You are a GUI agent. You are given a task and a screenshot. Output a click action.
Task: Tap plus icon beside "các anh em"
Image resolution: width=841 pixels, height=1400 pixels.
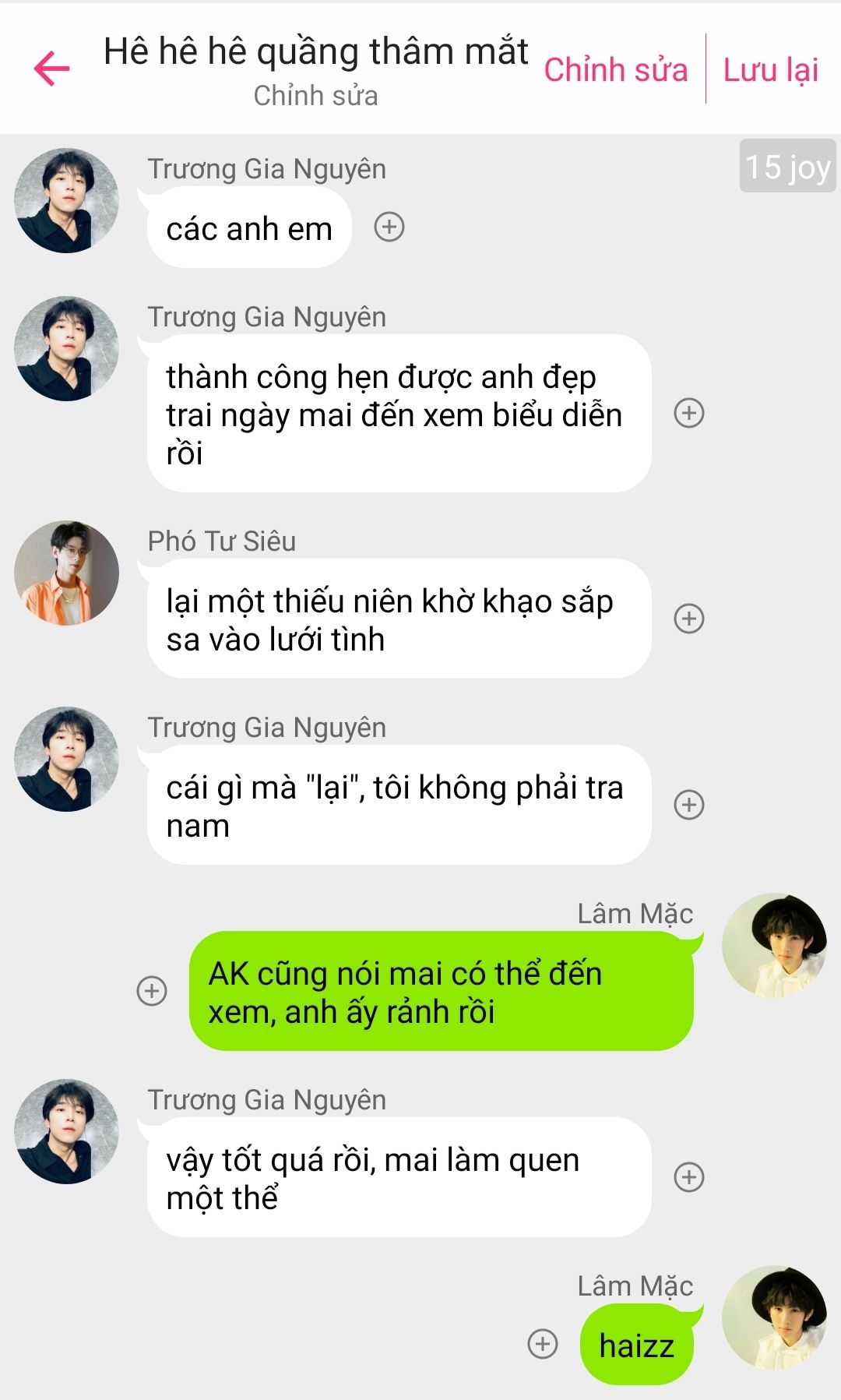[x=389, y=227]
